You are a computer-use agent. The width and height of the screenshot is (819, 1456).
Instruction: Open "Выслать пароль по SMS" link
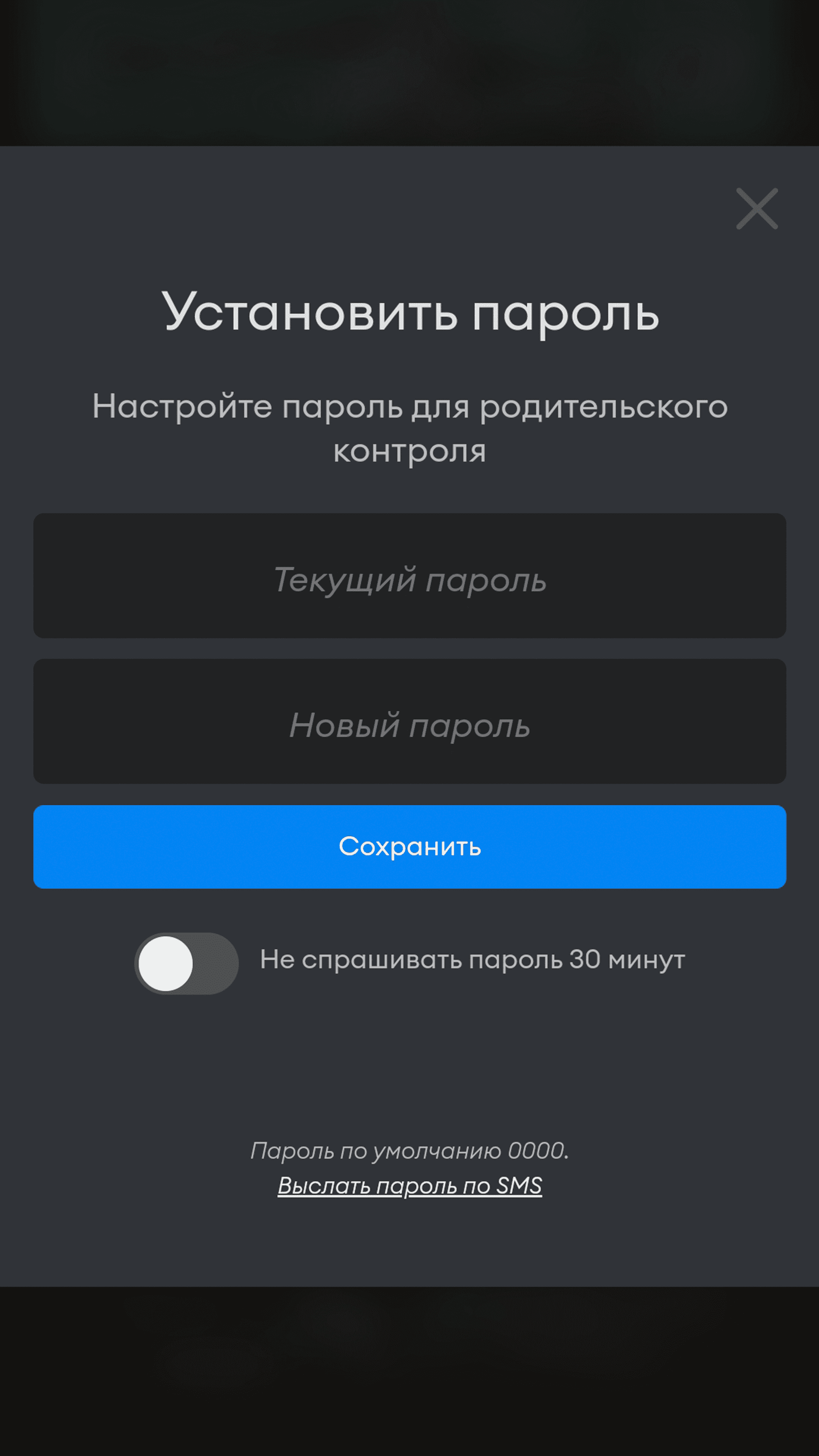409,1186
